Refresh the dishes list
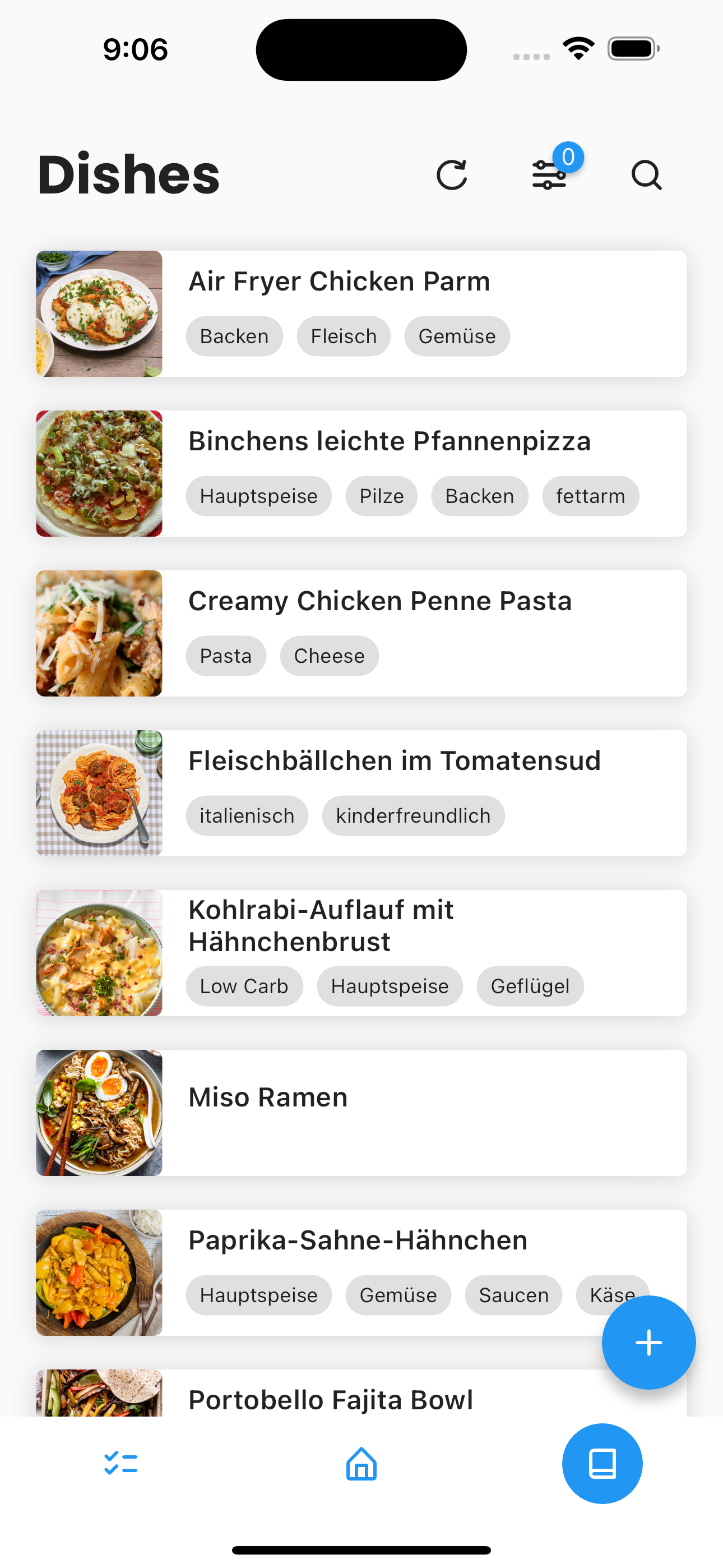723x1568 pixels. [x=452, y=176]
